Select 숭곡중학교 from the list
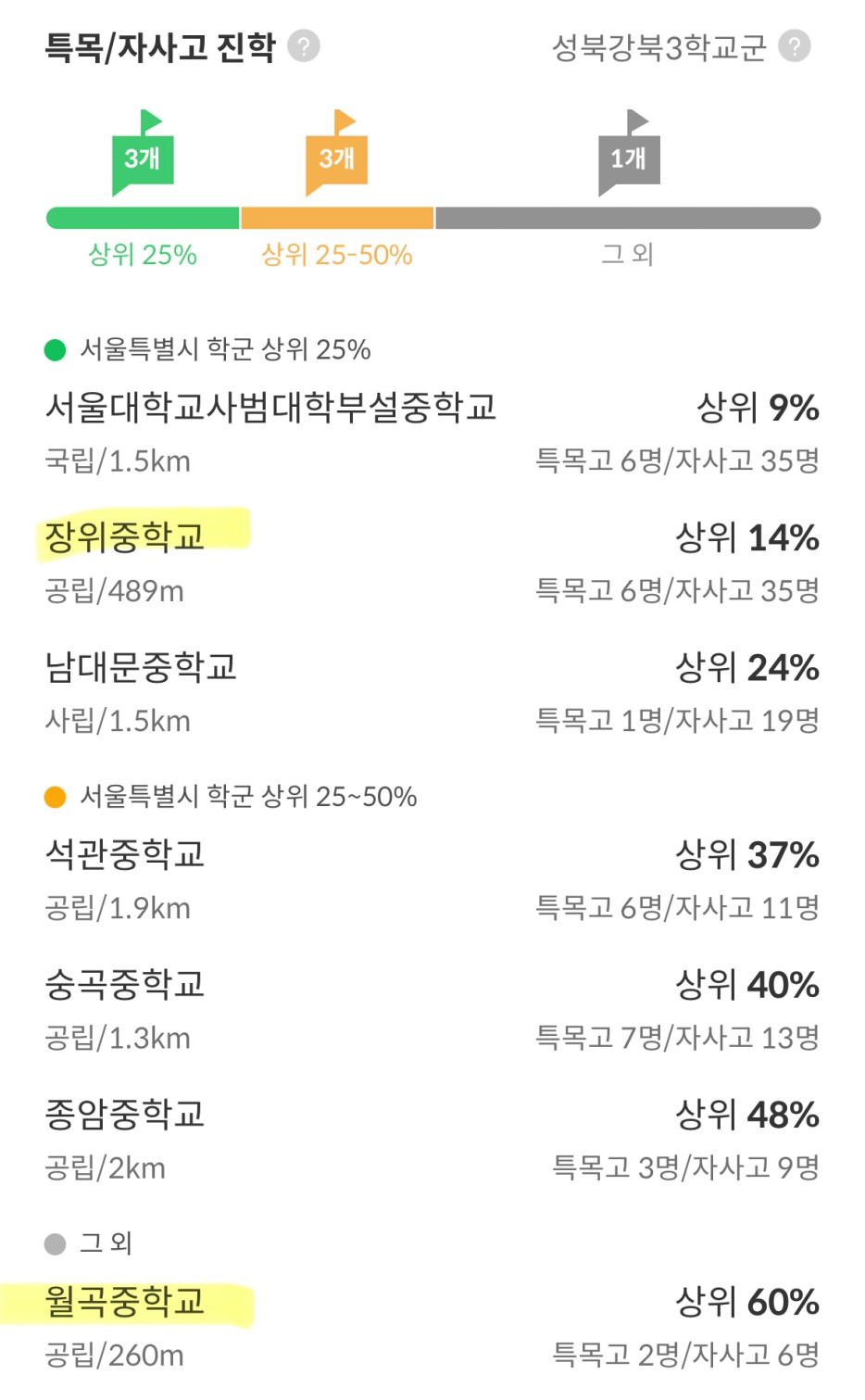This screenshot has height=1400, width=865. (432, 1009)
